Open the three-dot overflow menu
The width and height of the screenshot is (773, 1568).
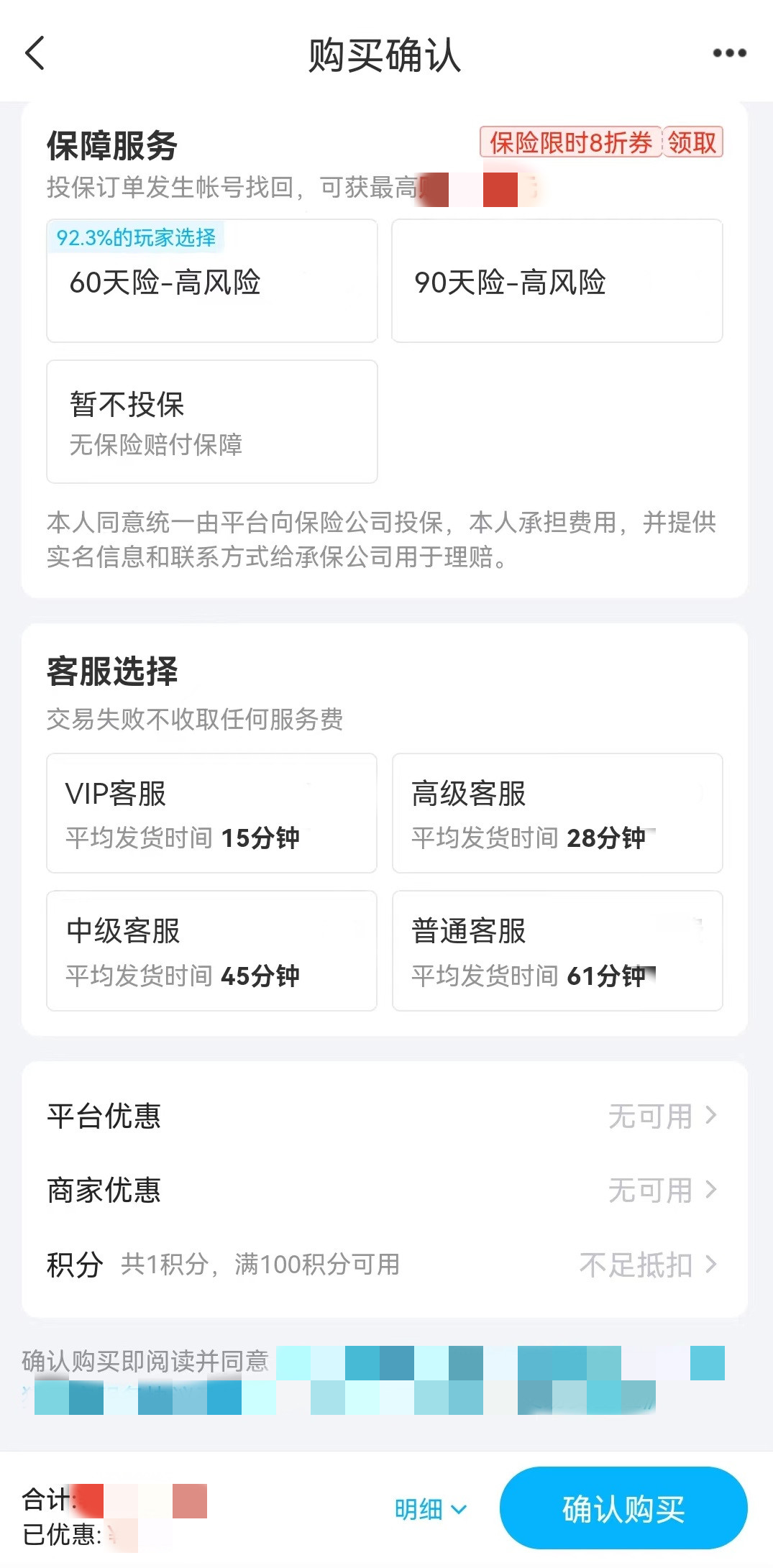[x=729, y=53]
